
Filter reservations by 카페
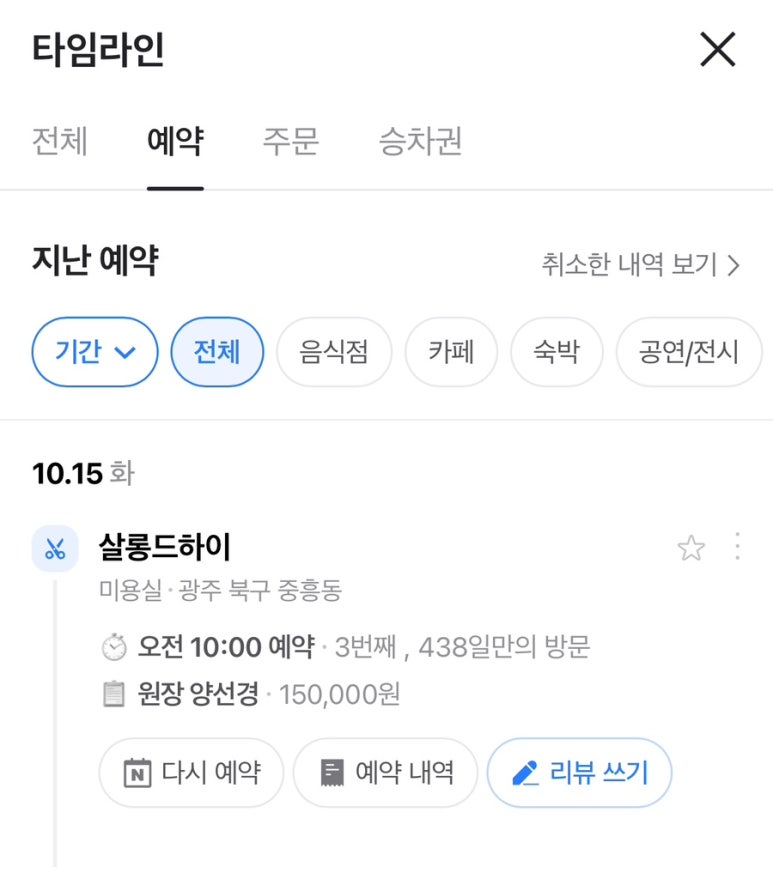tap(451, 352)
